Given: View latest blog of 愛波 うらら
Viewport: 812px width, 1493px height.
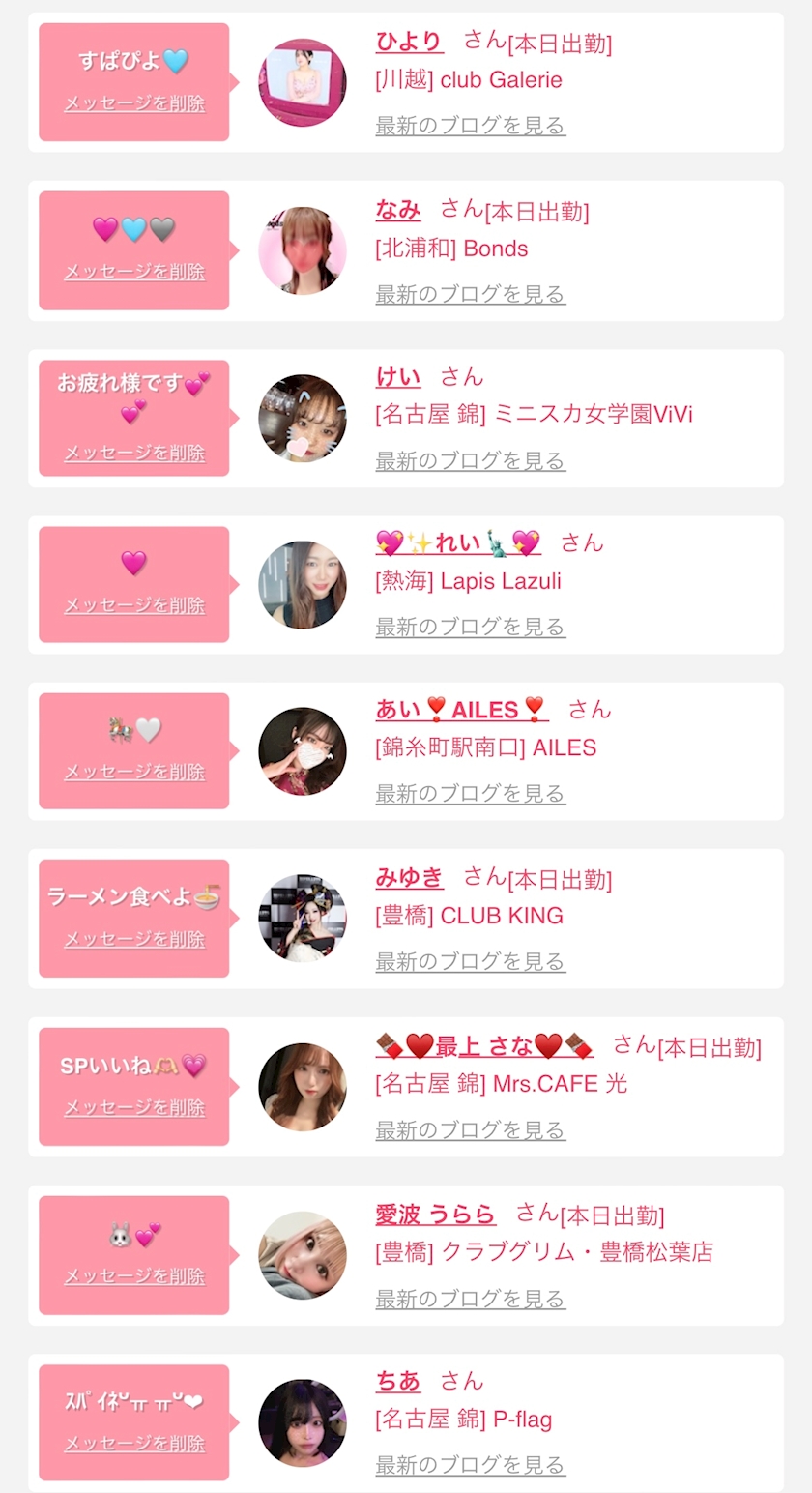Looking at the screenshot, I should coord(470,1299).
